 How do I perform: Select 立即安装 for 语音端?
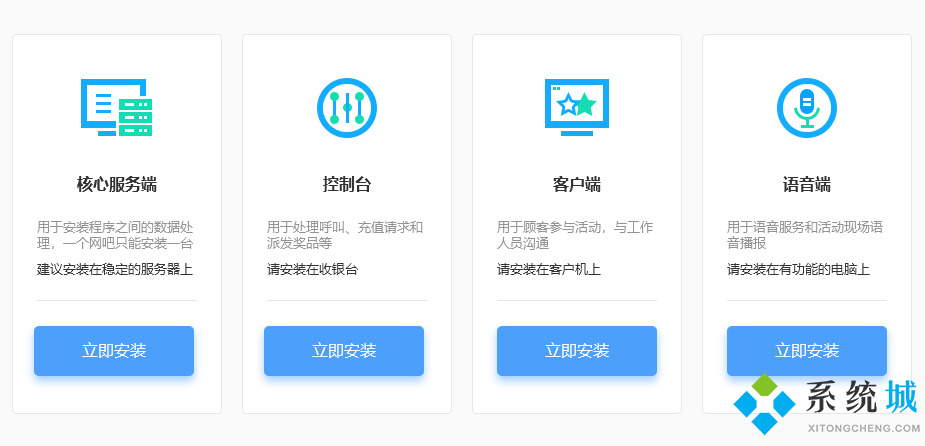click(807, 351)
